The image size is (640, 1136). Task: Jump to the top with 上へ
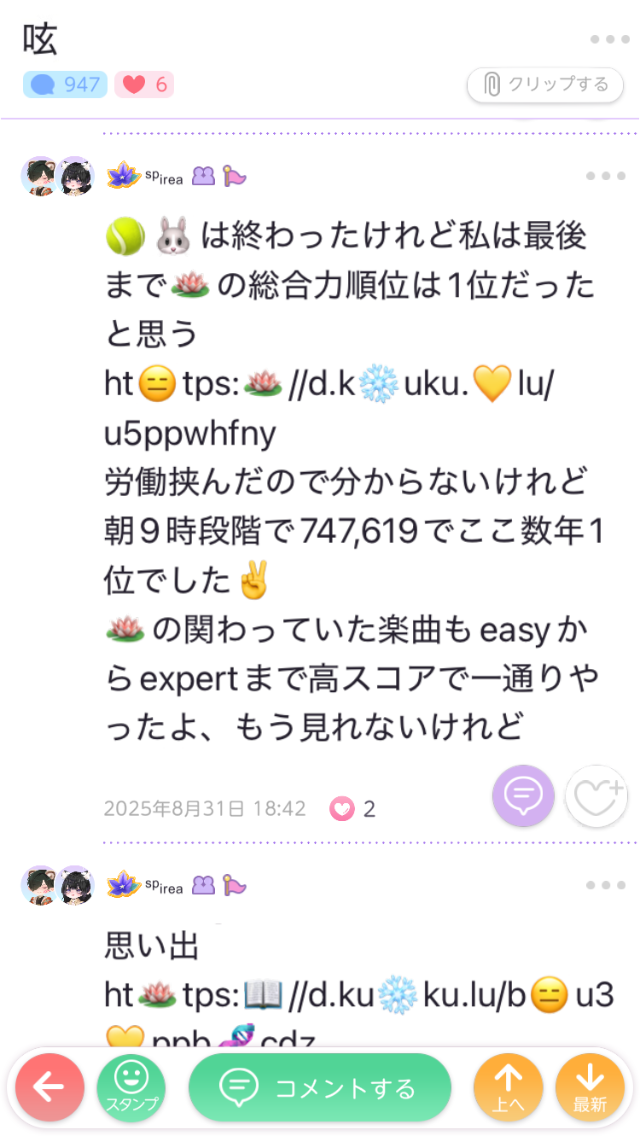tap(508, 1088)
